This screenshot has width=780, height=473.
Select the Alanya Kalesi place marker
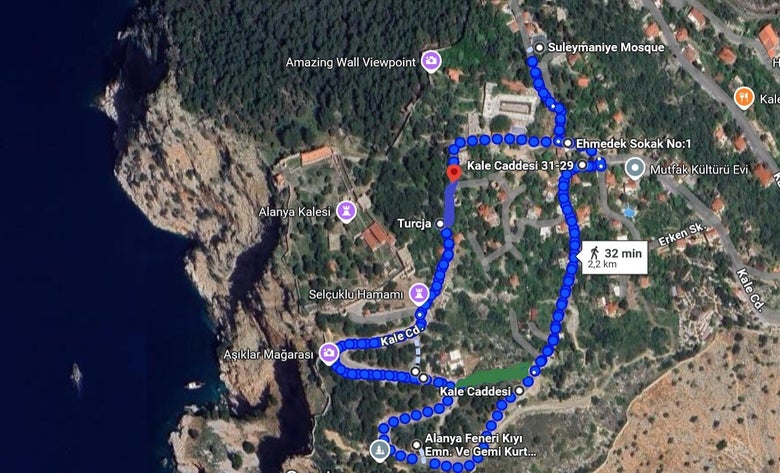tap(346, 211)
